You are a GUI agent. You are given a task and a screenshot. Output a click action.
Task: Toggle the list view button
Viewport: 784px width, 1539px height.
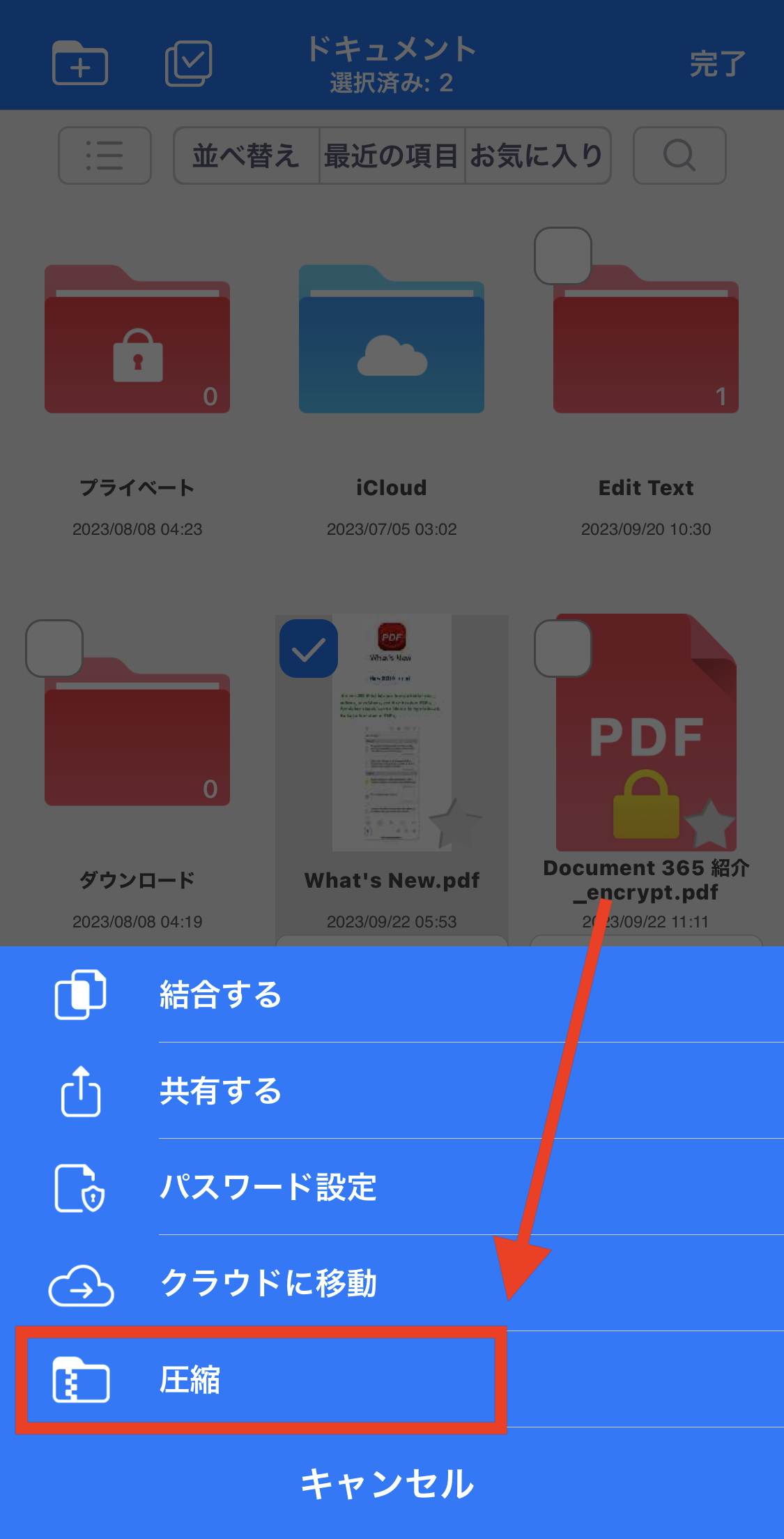(x=105, y=156)
